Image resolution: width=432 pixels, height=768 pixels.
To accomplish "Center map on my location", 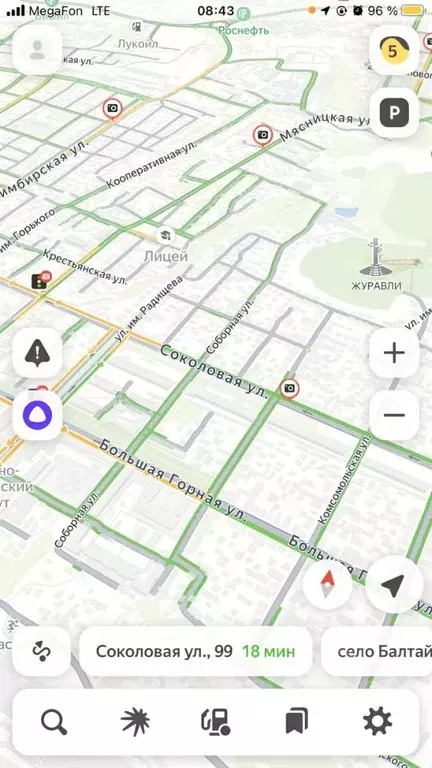I will pyautogui.click(x=394, y=584).
